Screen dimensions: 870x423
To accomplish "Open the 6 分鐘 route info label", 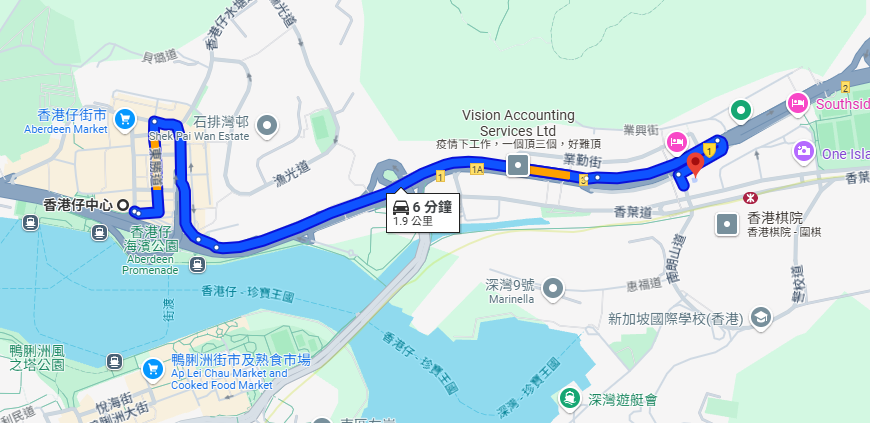I will click(423, 213).
